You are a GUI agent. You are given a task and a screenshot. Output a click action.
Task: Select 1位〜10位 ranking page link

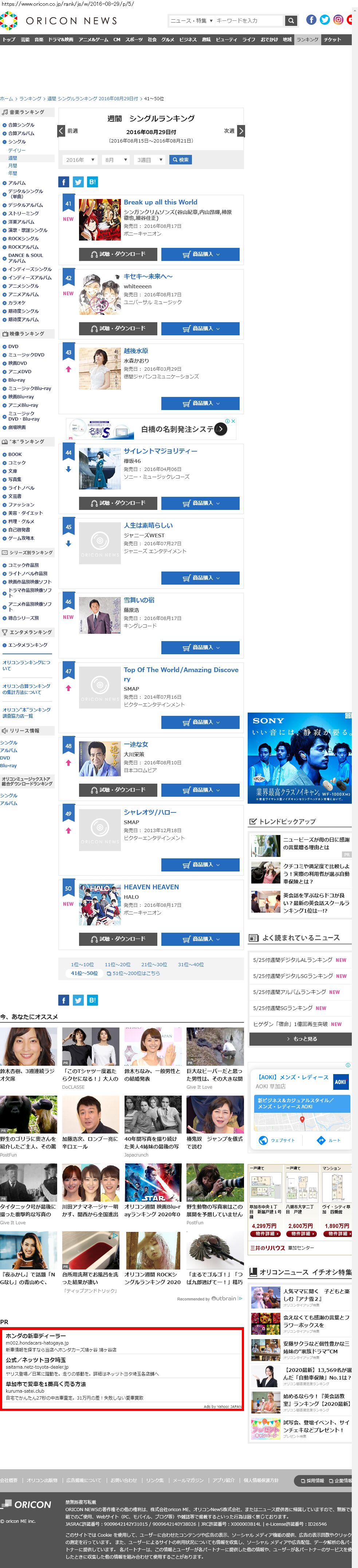[83, 965]
